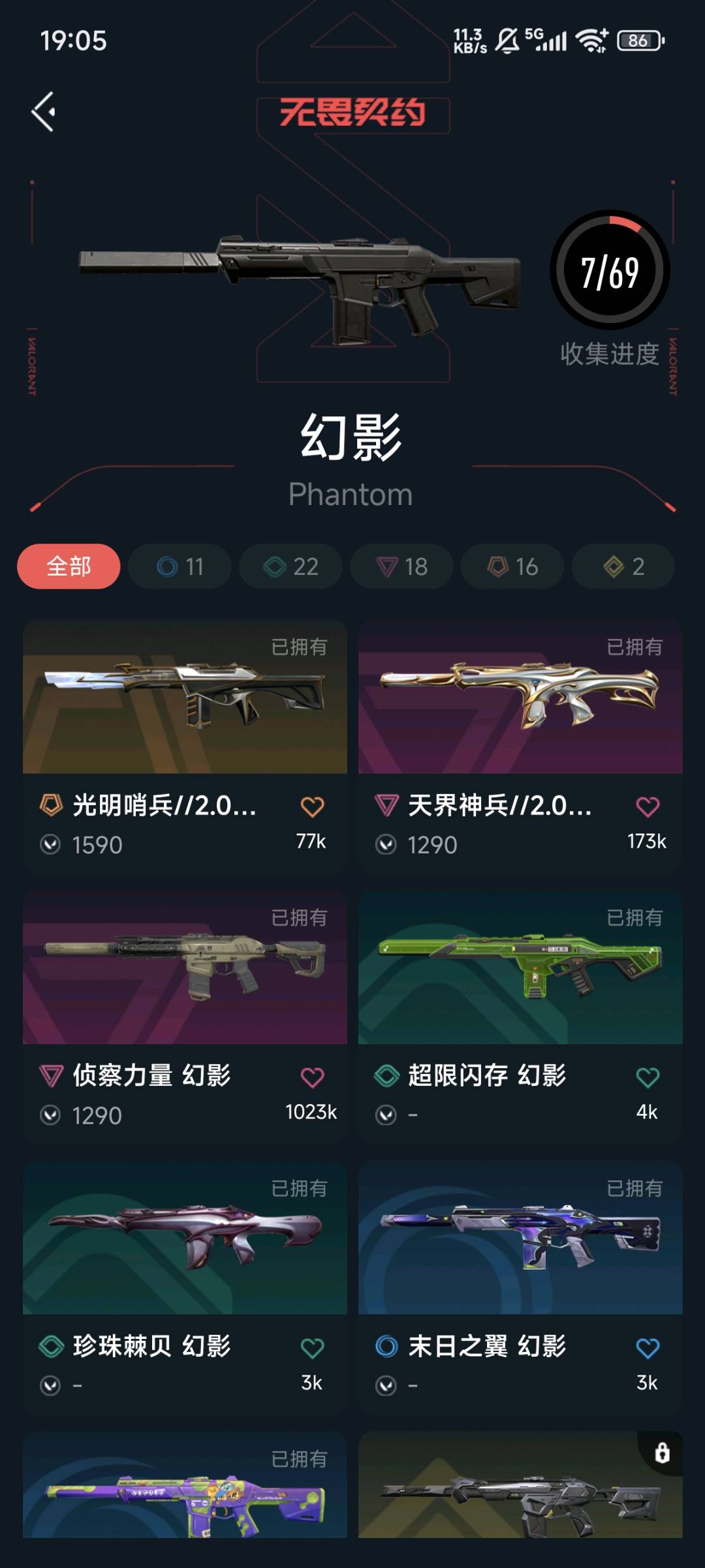This screenshot has width=705, height=1568.
Task: Like the 天界神兵//2.0 skin
Action: pyautogui.click(x=648, y=807)
